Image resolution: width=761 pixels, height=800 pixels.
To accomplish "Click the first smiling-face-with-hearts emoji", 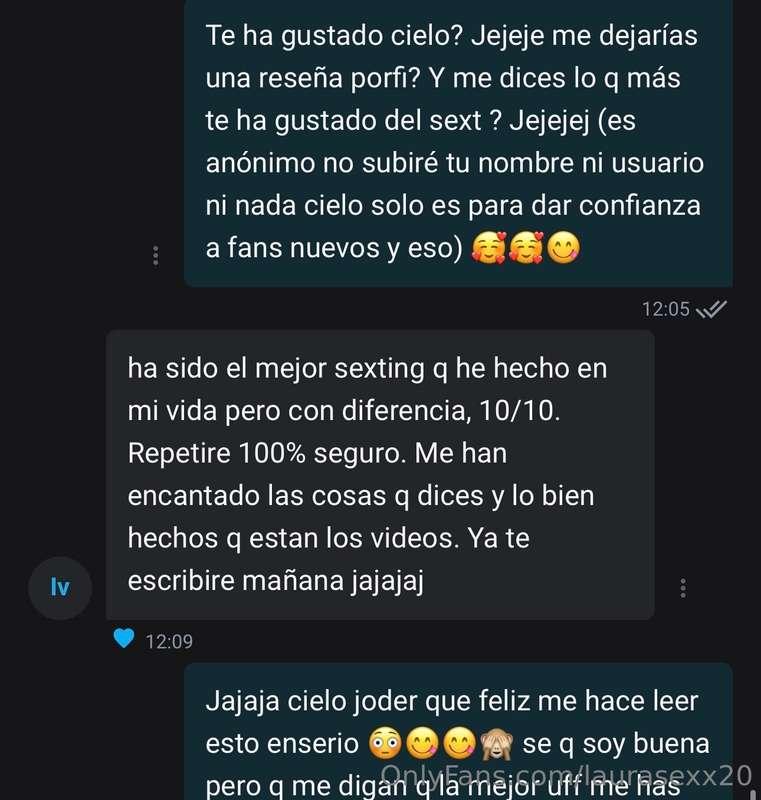I will tap(489, 248).
